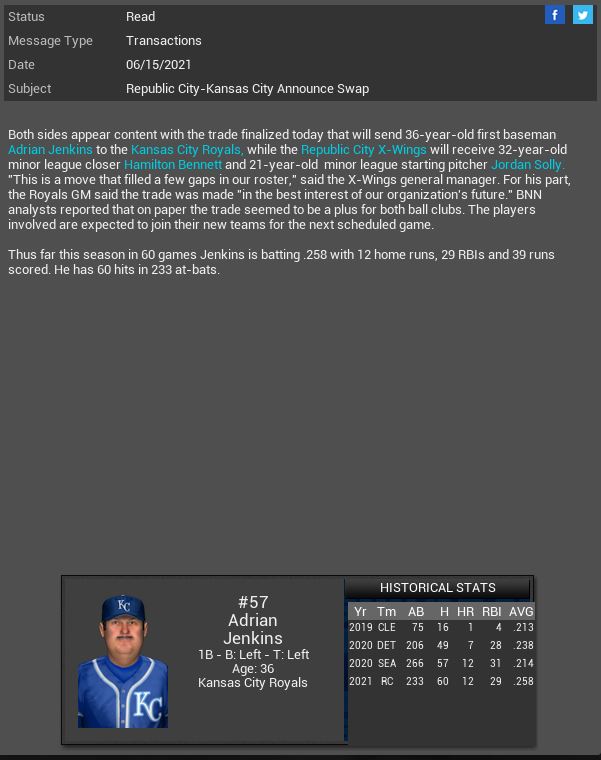This screenshot has height=760, width=601.
Task: View Jordan Solly's player page
Action: 527,165
